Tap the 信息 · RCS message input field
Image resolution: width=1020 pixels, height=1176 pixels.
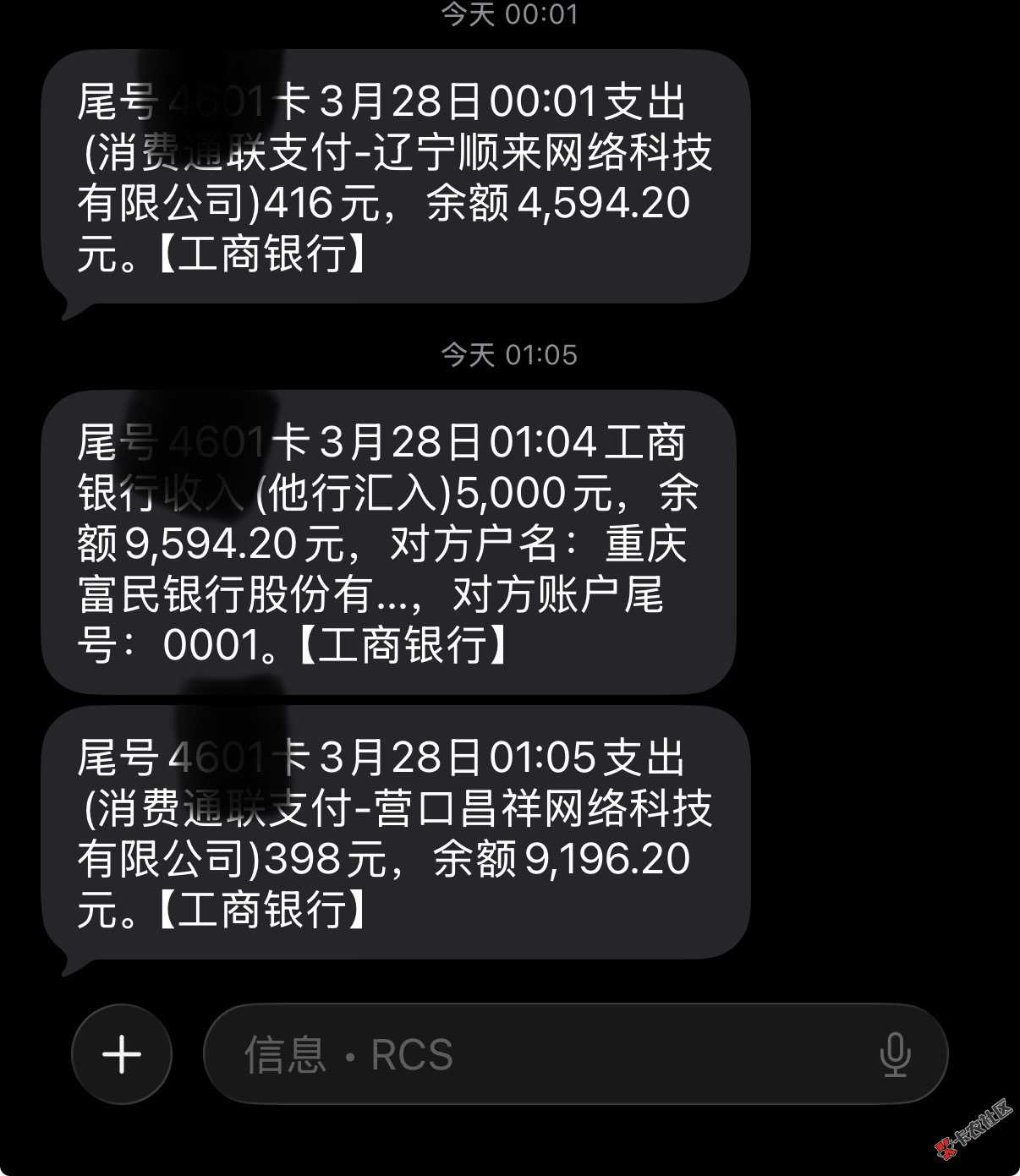(541, 1054)
